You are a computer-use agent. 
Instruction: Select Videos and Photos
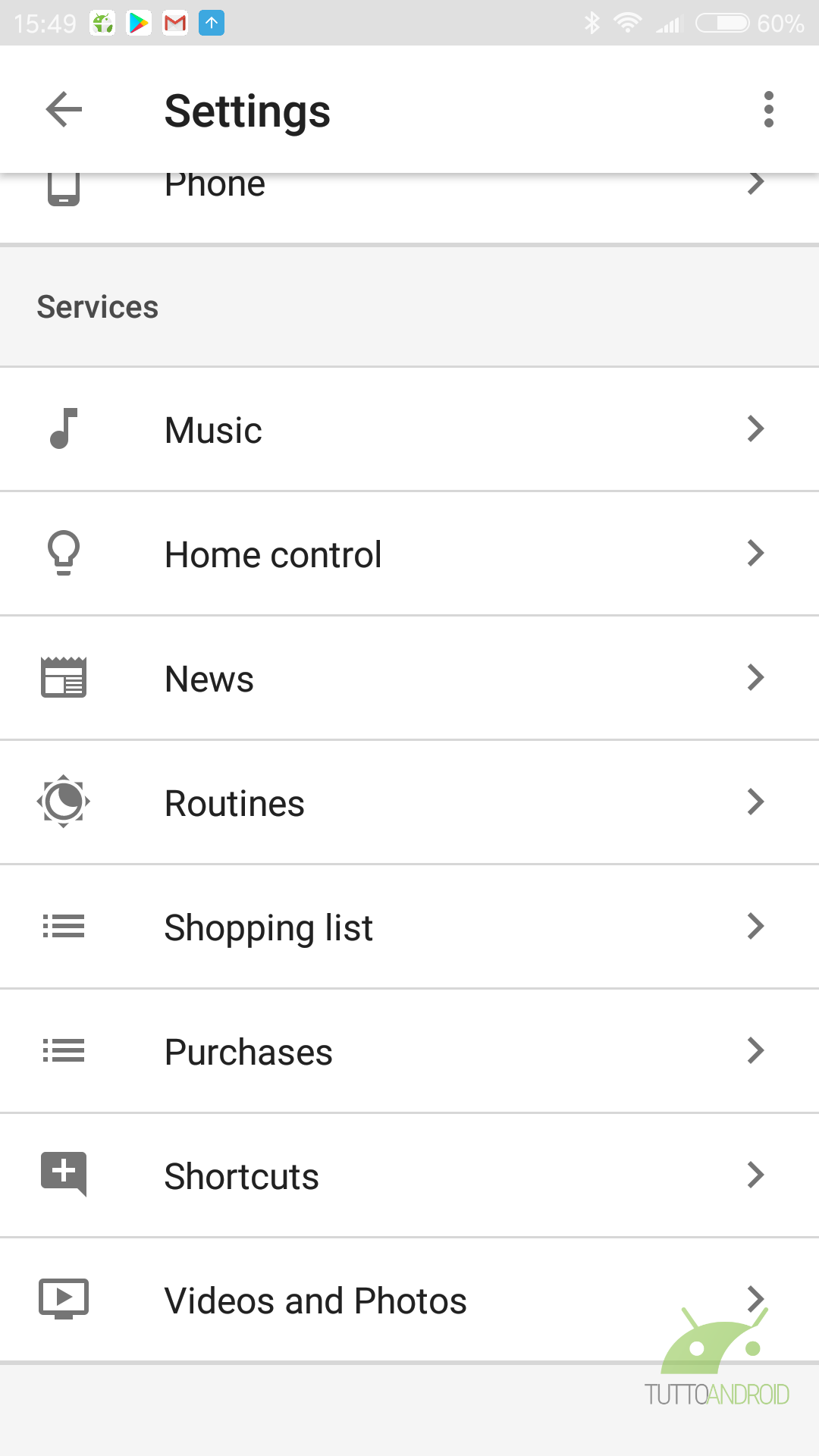click(409, 1301)
